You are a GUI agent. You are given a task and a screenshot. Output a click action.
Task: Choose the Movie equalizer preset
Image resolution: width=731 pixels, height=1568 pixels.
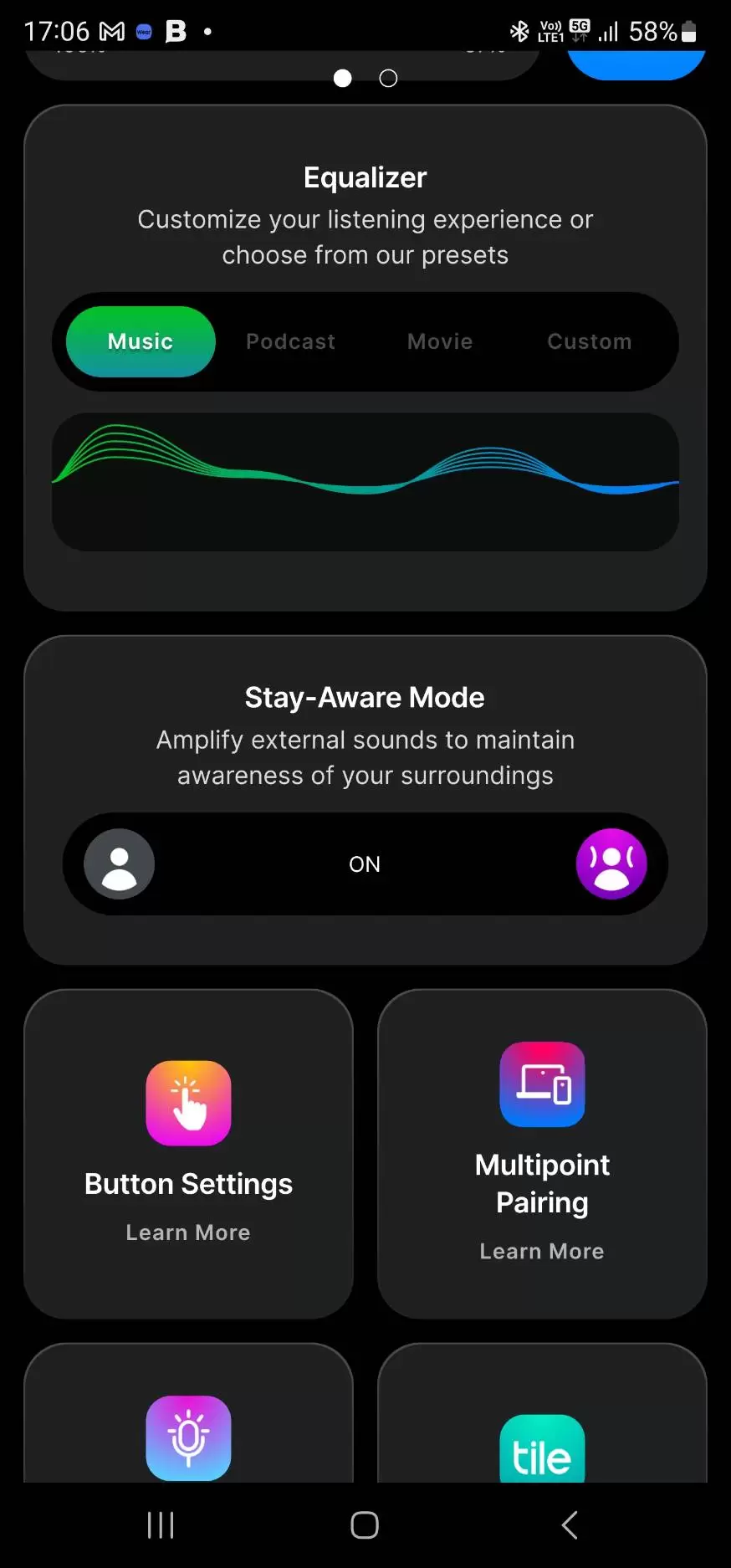coord(440,341)
